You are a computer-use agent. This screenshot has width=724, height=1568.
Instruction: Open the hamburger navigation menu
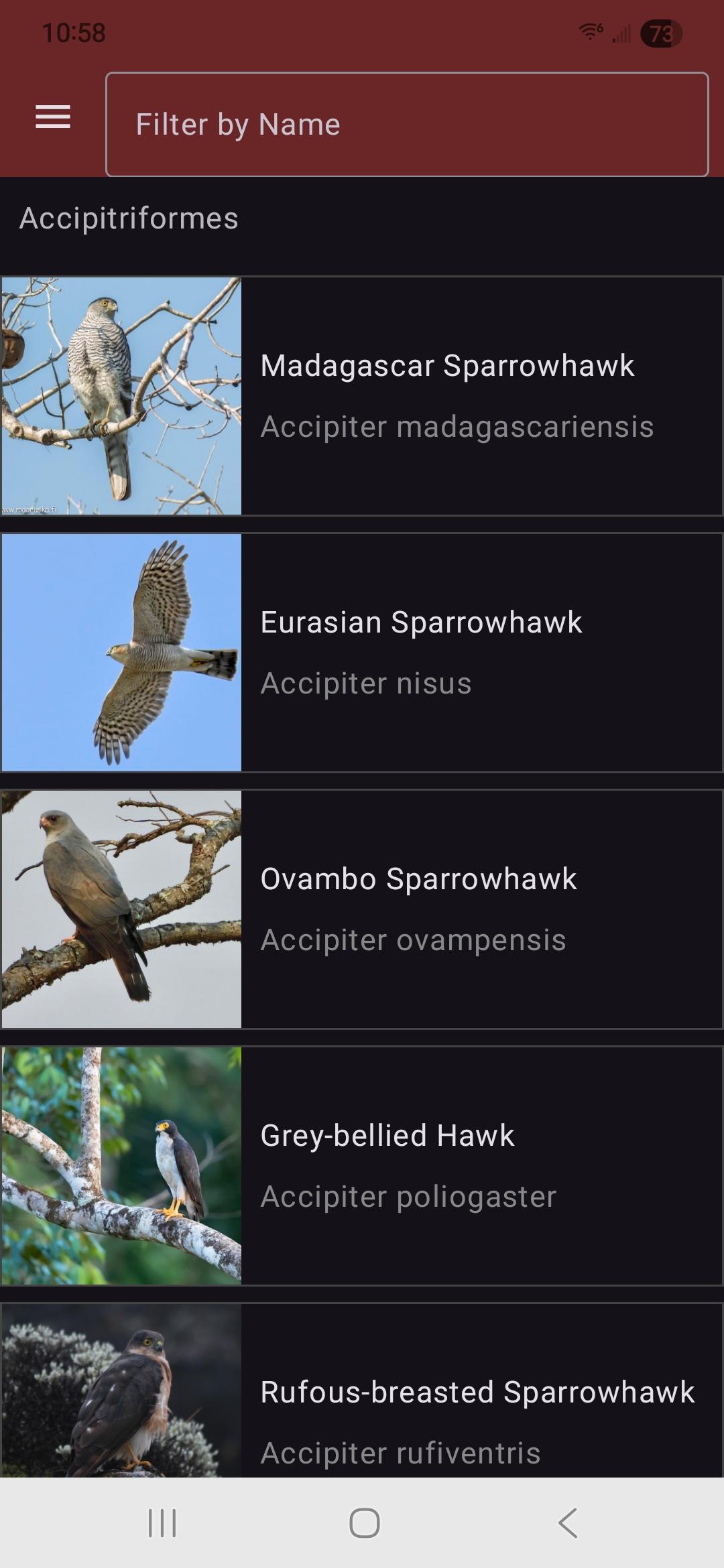[x=53, y=117]
